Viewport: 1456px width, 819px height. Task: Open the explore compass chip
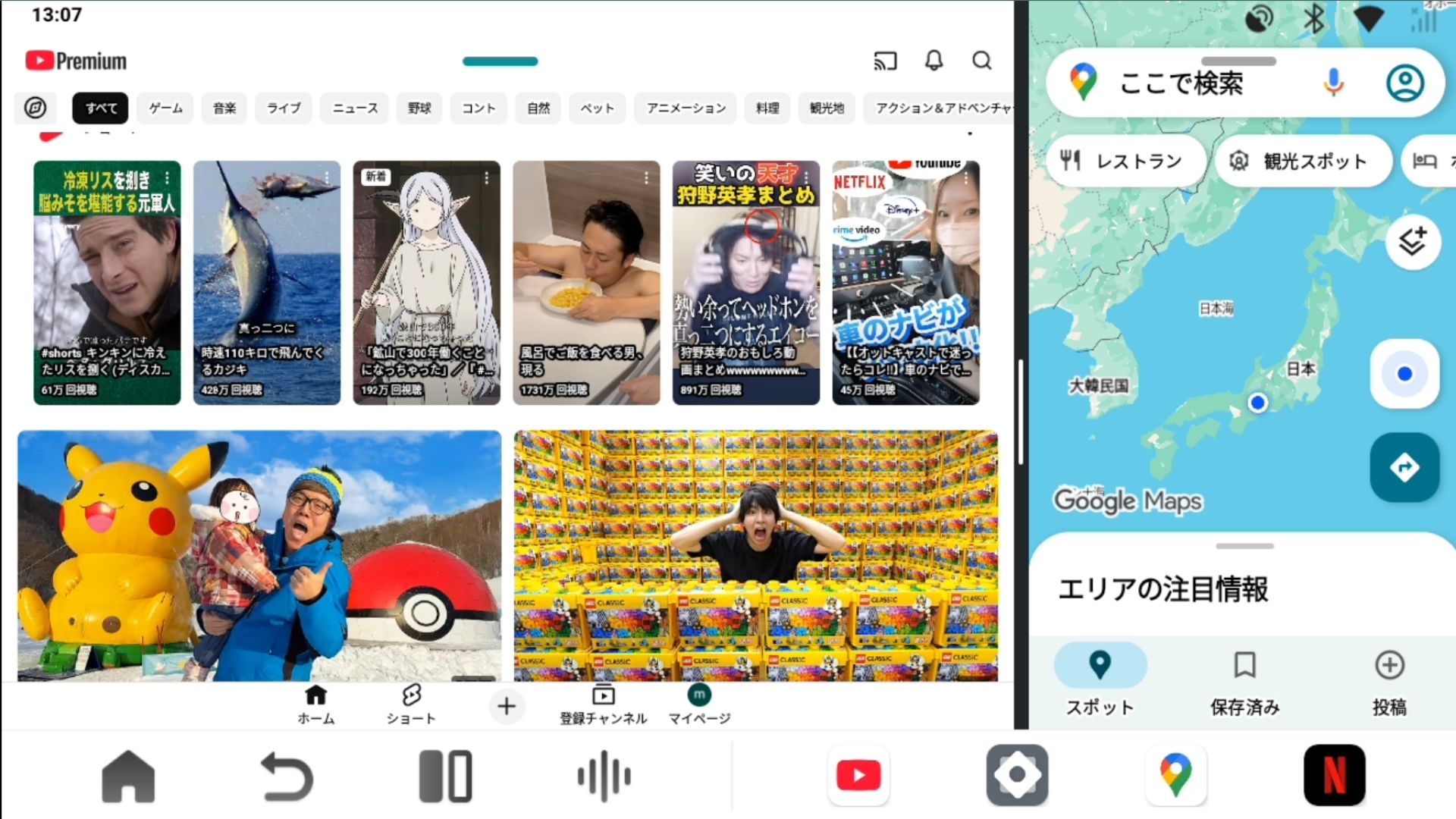(36, 108)
